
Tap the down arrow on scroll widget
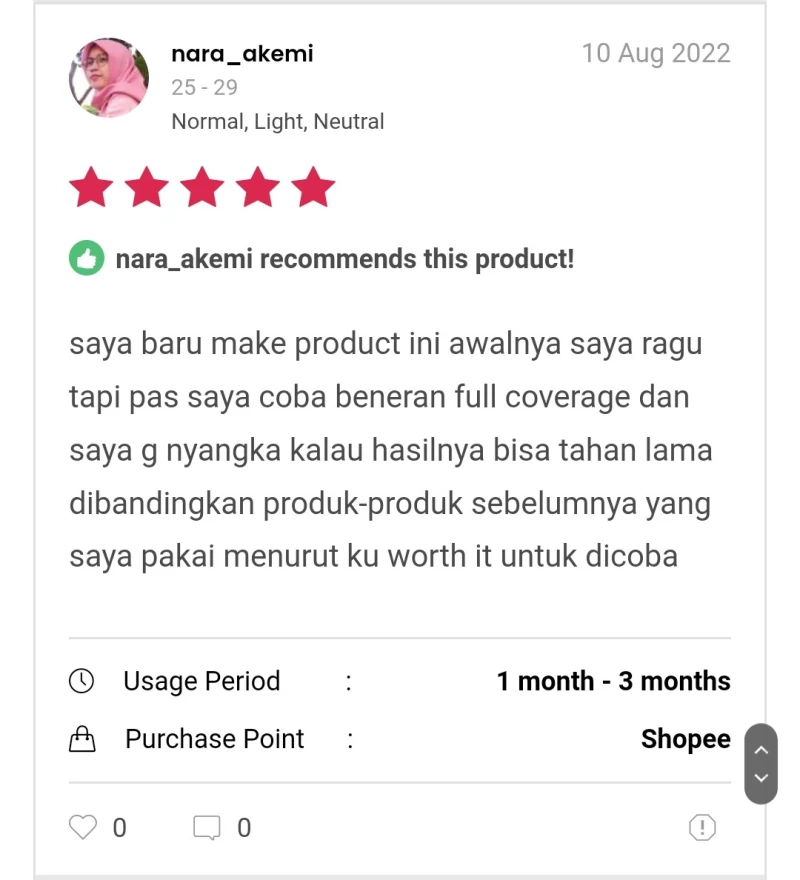[x=761, y=778]
